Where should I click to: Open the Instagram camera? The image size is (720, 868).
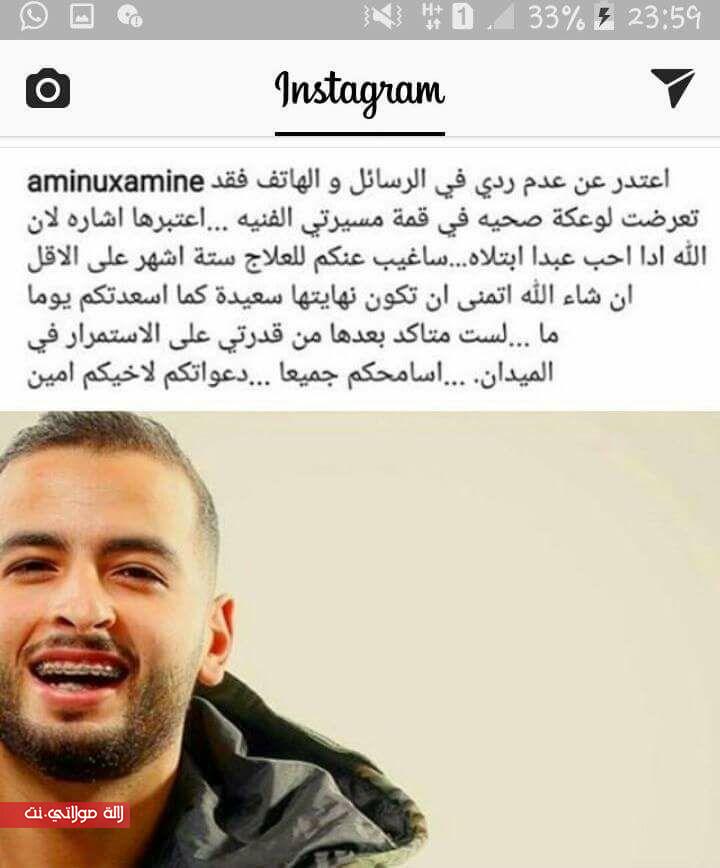[x=47, y=89]
